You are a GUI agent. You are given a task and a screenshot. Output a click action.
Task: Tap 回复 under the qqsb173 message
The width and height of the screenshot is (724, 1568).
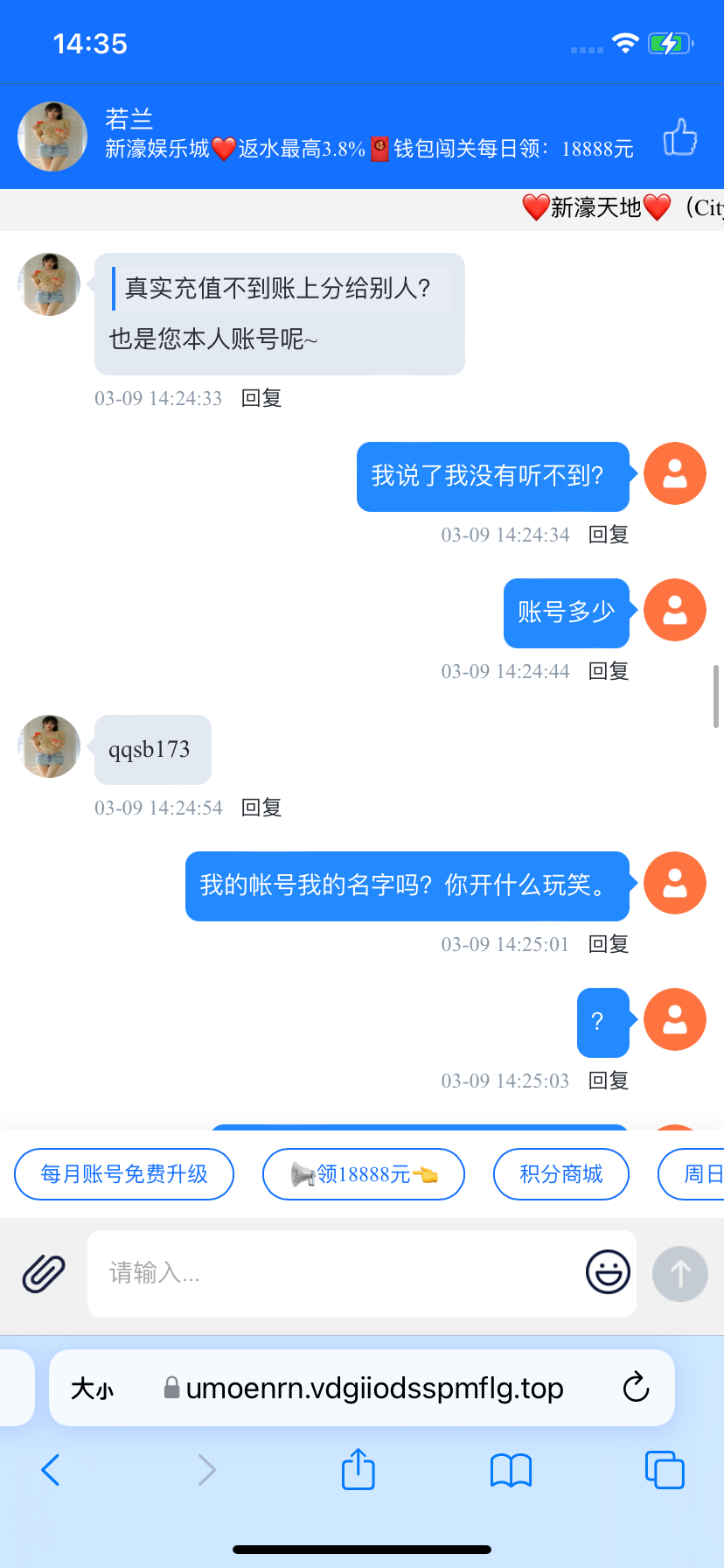(261, 808)
